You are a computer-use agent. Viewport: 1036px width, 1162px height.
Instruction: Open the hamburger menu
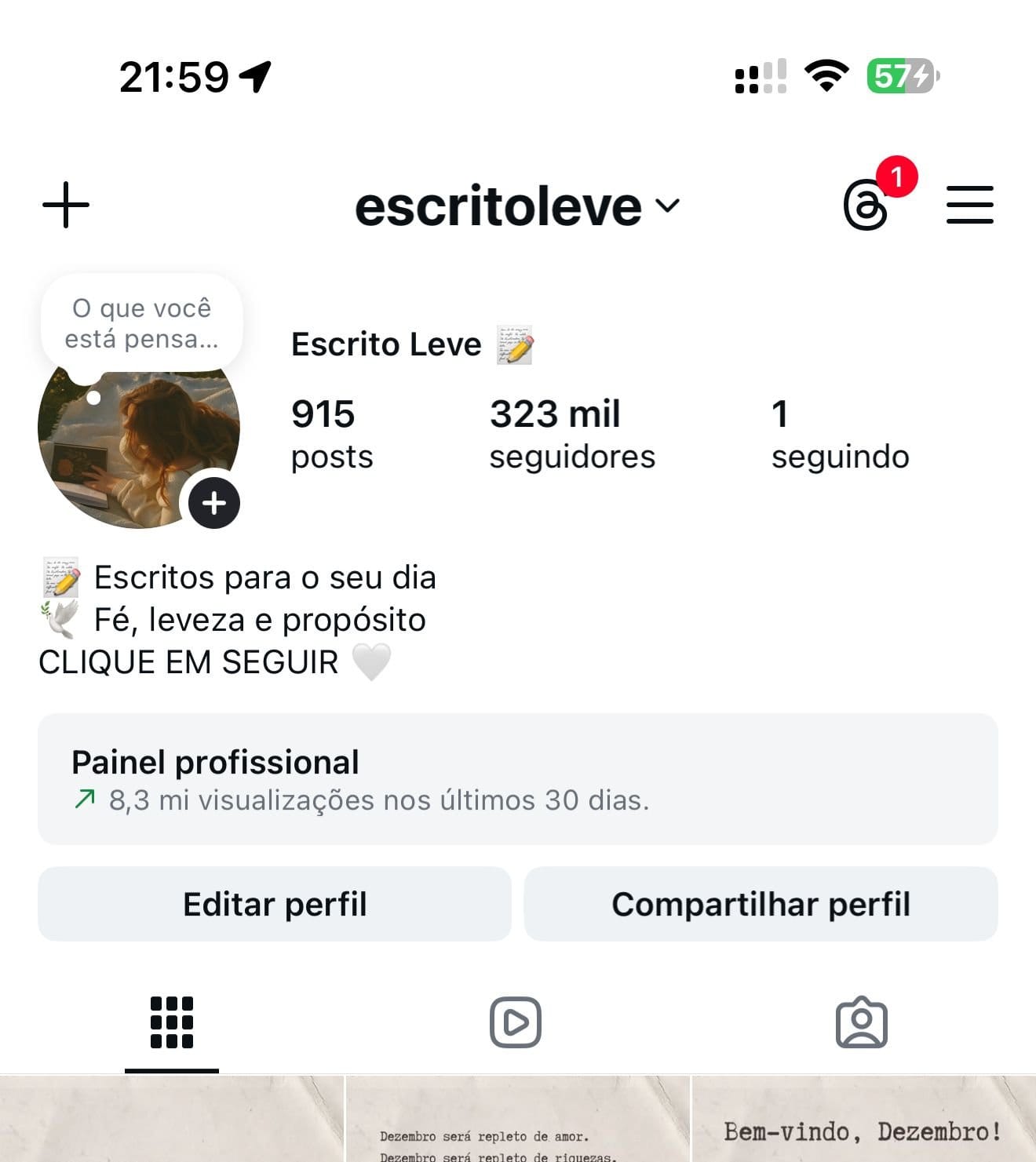(970, 204)
